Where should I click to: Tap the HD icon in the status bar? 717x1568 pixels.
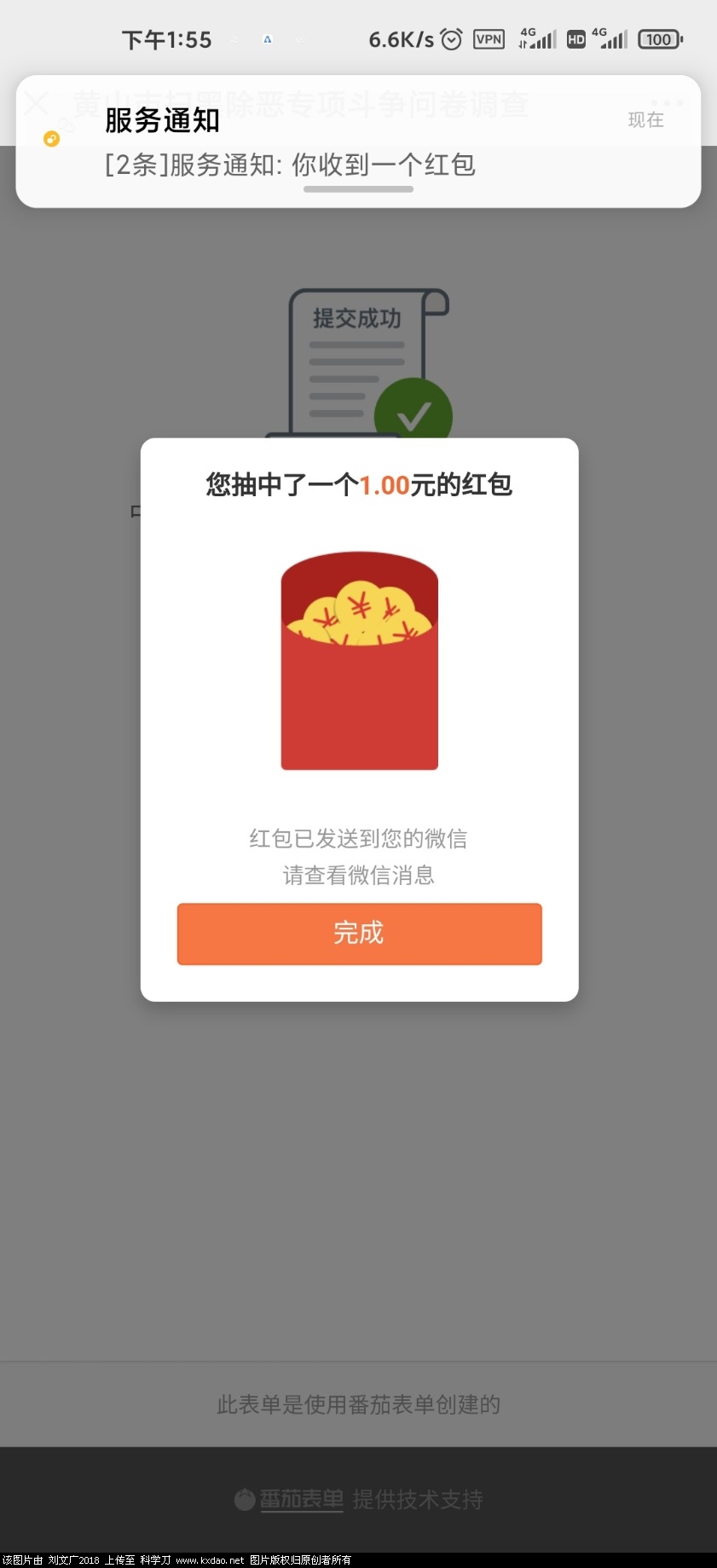(576, 38)
